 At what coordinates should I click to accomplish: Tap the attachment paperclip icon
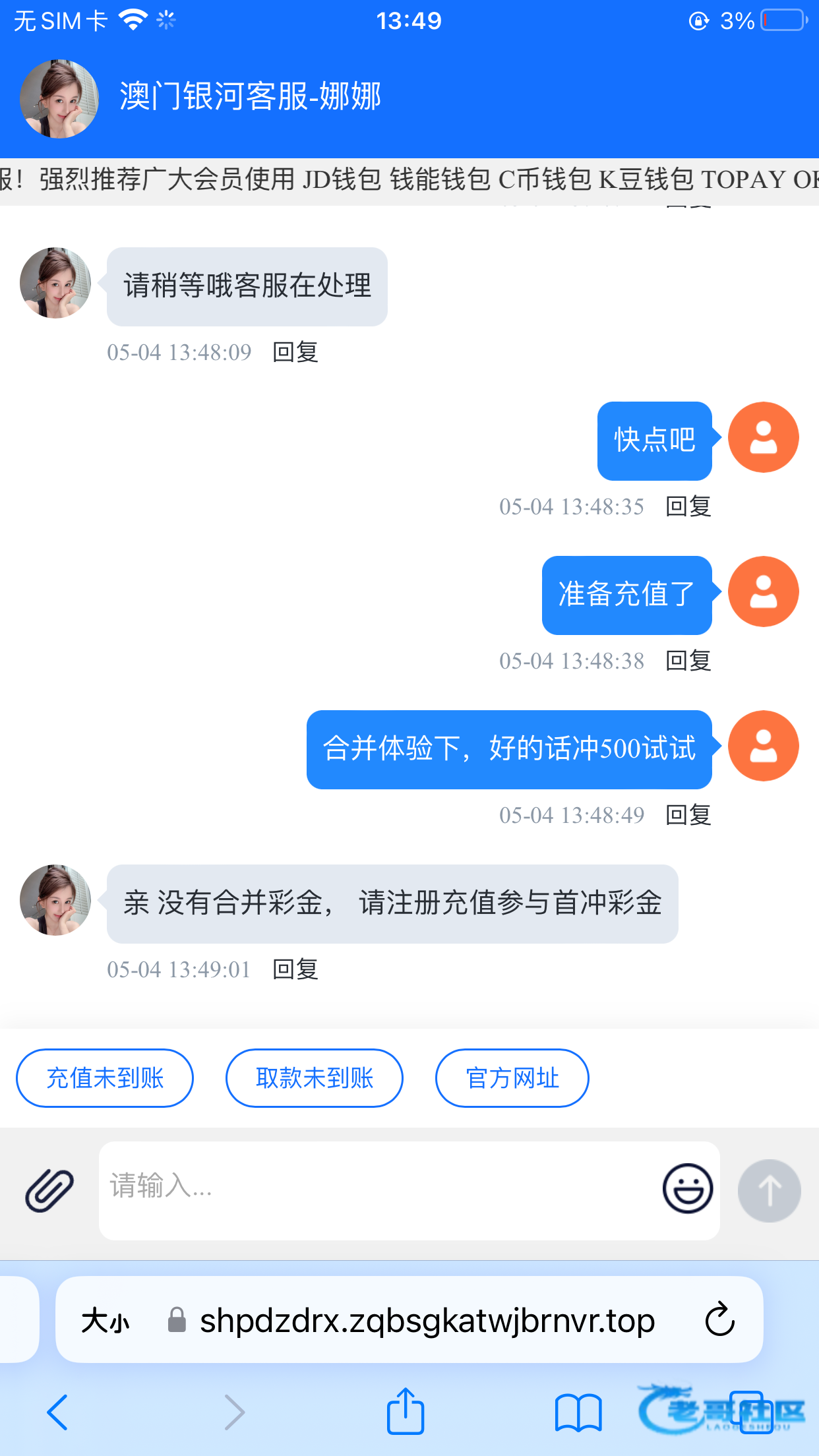point(49,1190)
